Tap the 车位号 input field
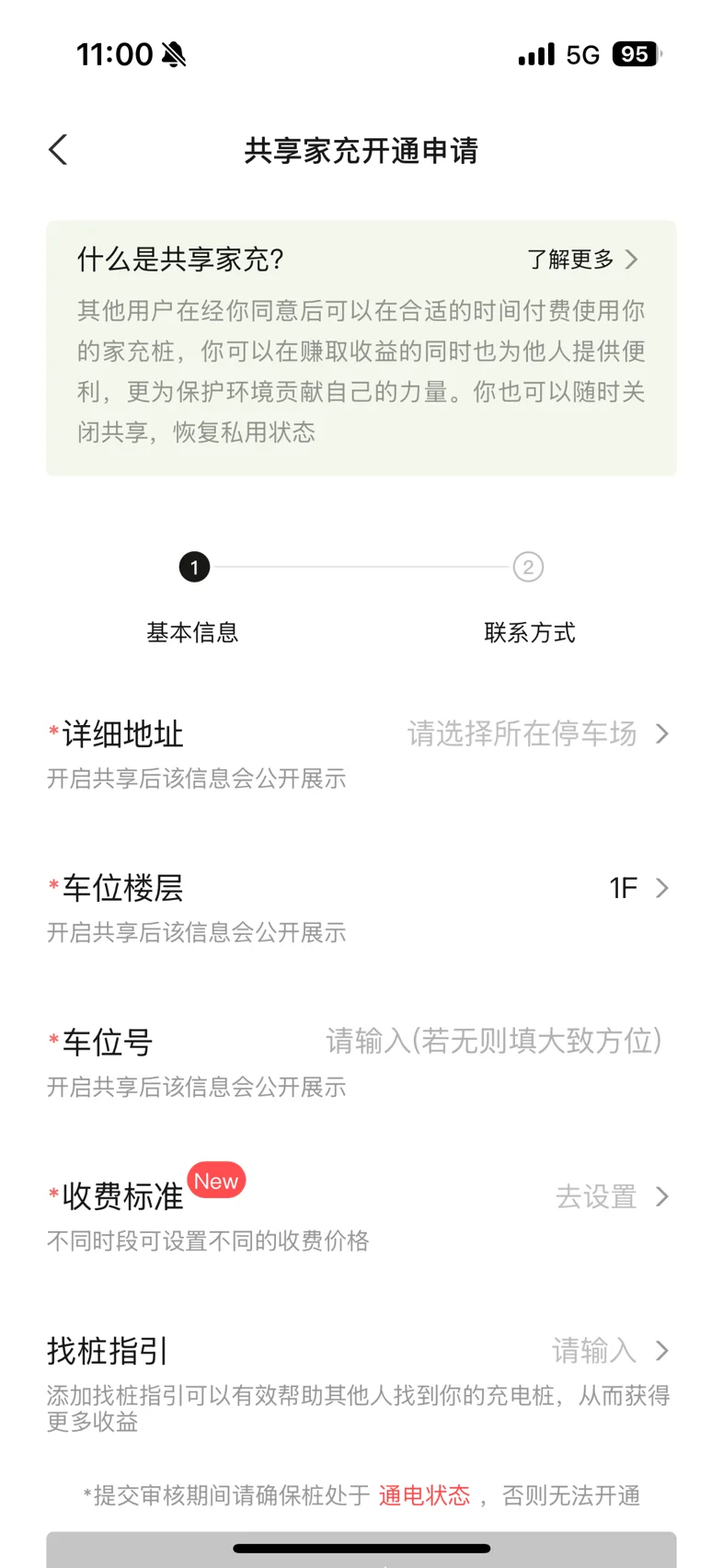The width and height of the screenshot is (723, 1568). 493,1041
